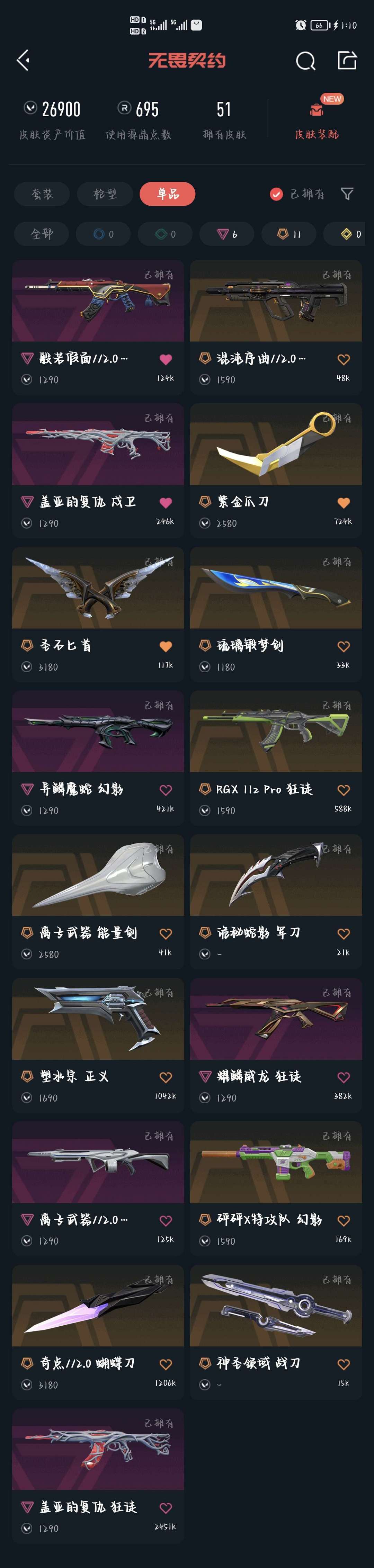Like the RGX 11z Pro 狂徒 skin

(x=344, y=790)
